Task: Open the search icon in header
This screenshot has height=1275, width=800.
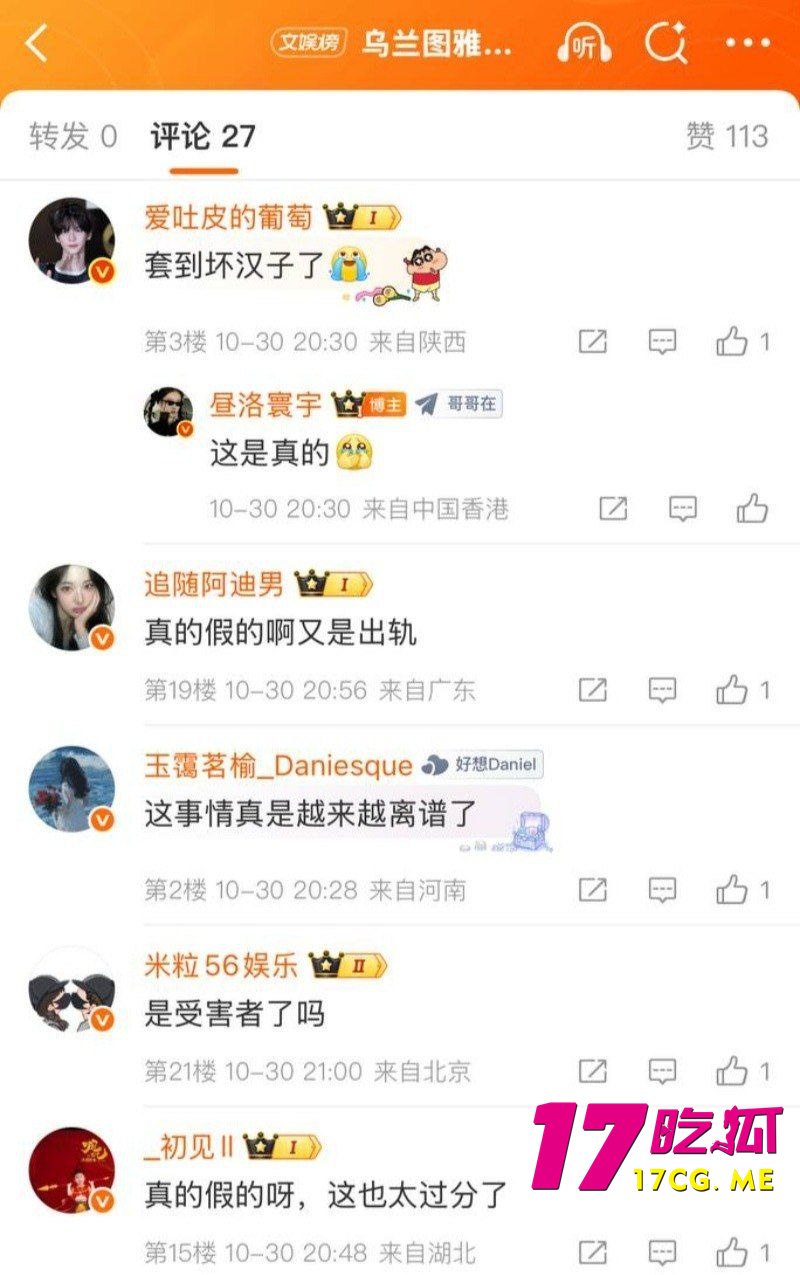Action: tap(665, 44)
